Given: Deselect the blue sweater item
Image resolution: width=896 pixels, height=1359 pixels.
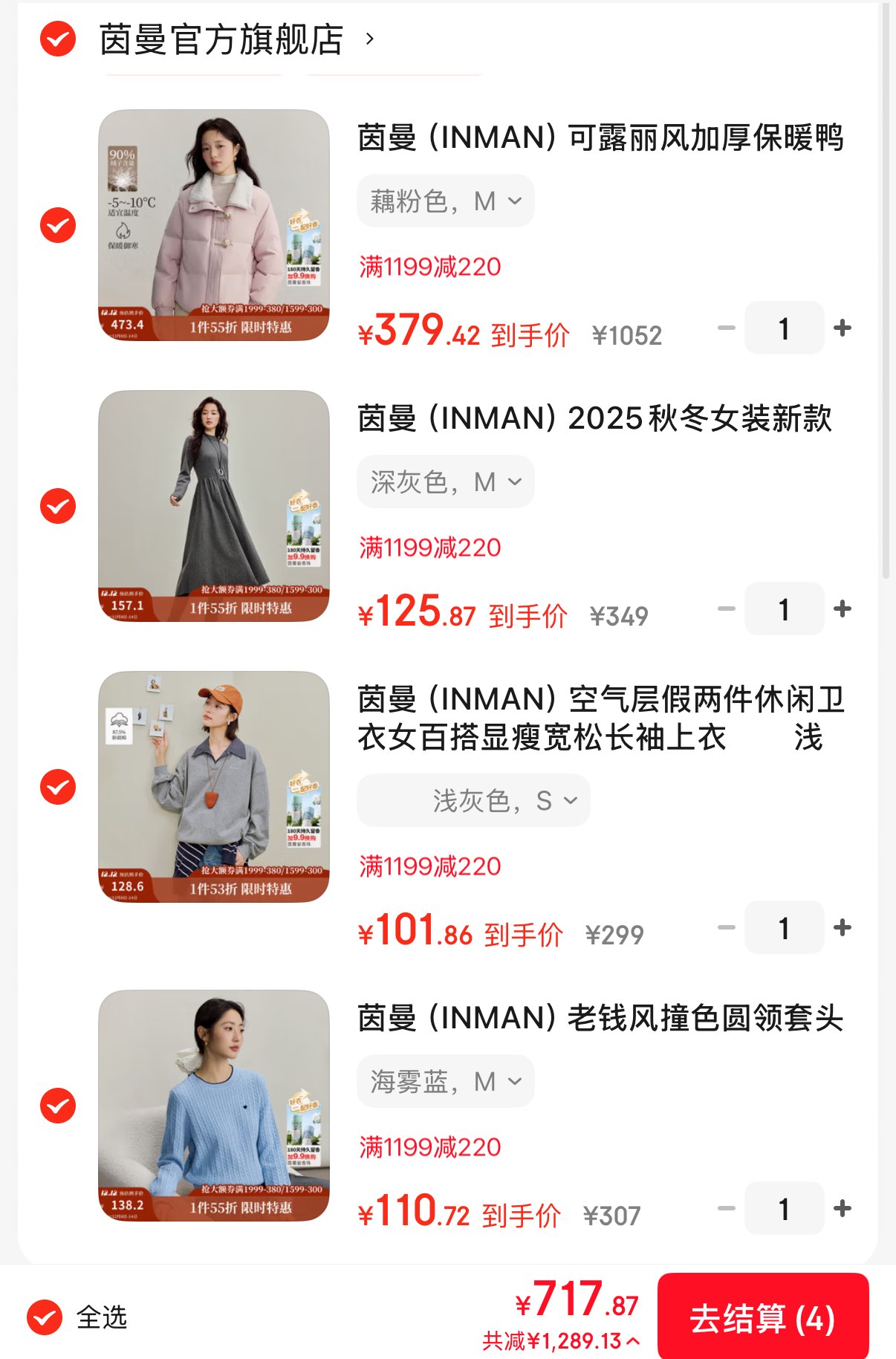Looking at the screenshot, I should (58, 1106).
